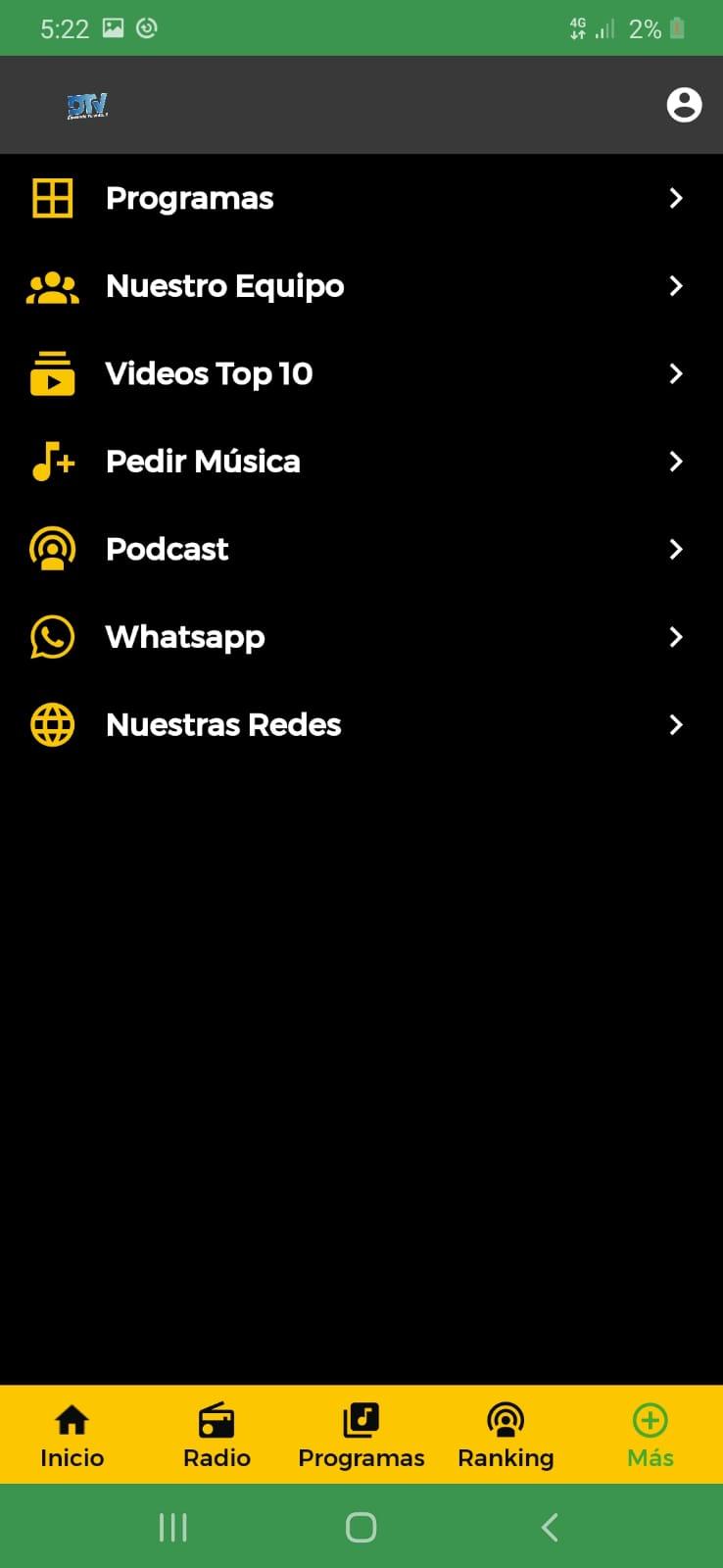Open the Podcast section
The height and width of the screenshot is (1568, 723).
361,549
